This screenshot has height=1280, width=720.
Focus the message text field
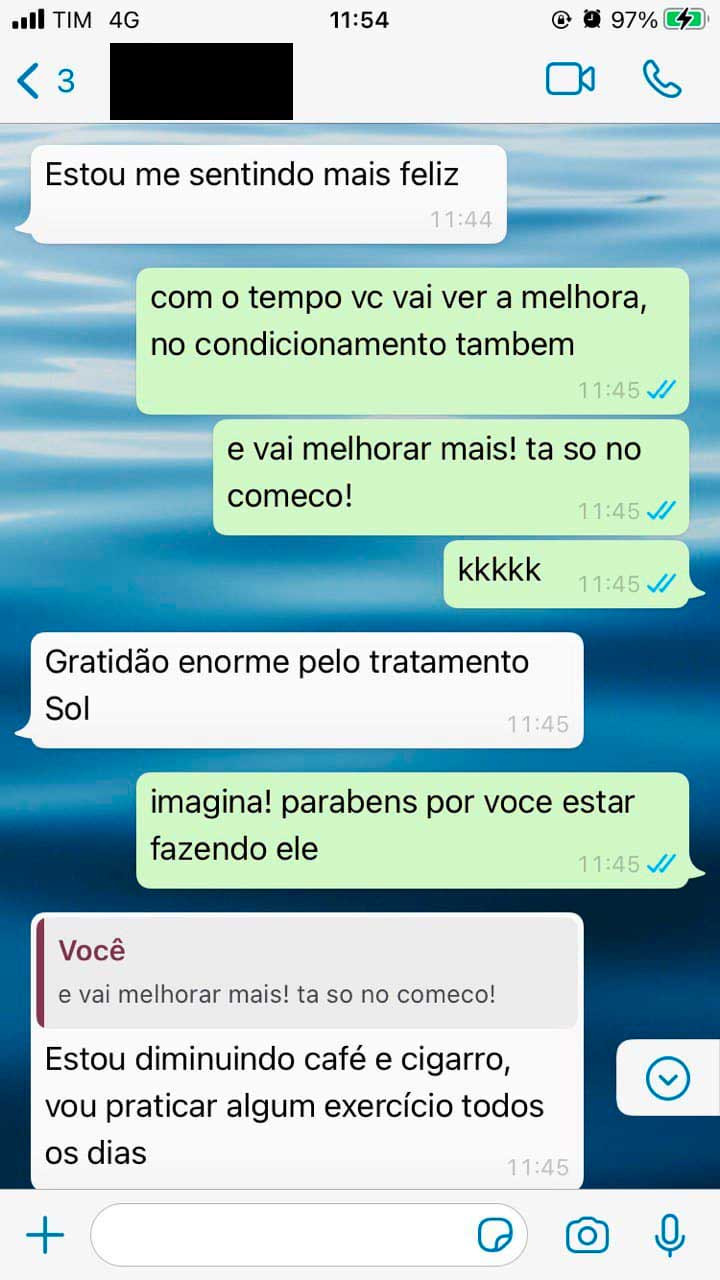coord(280,1236)
